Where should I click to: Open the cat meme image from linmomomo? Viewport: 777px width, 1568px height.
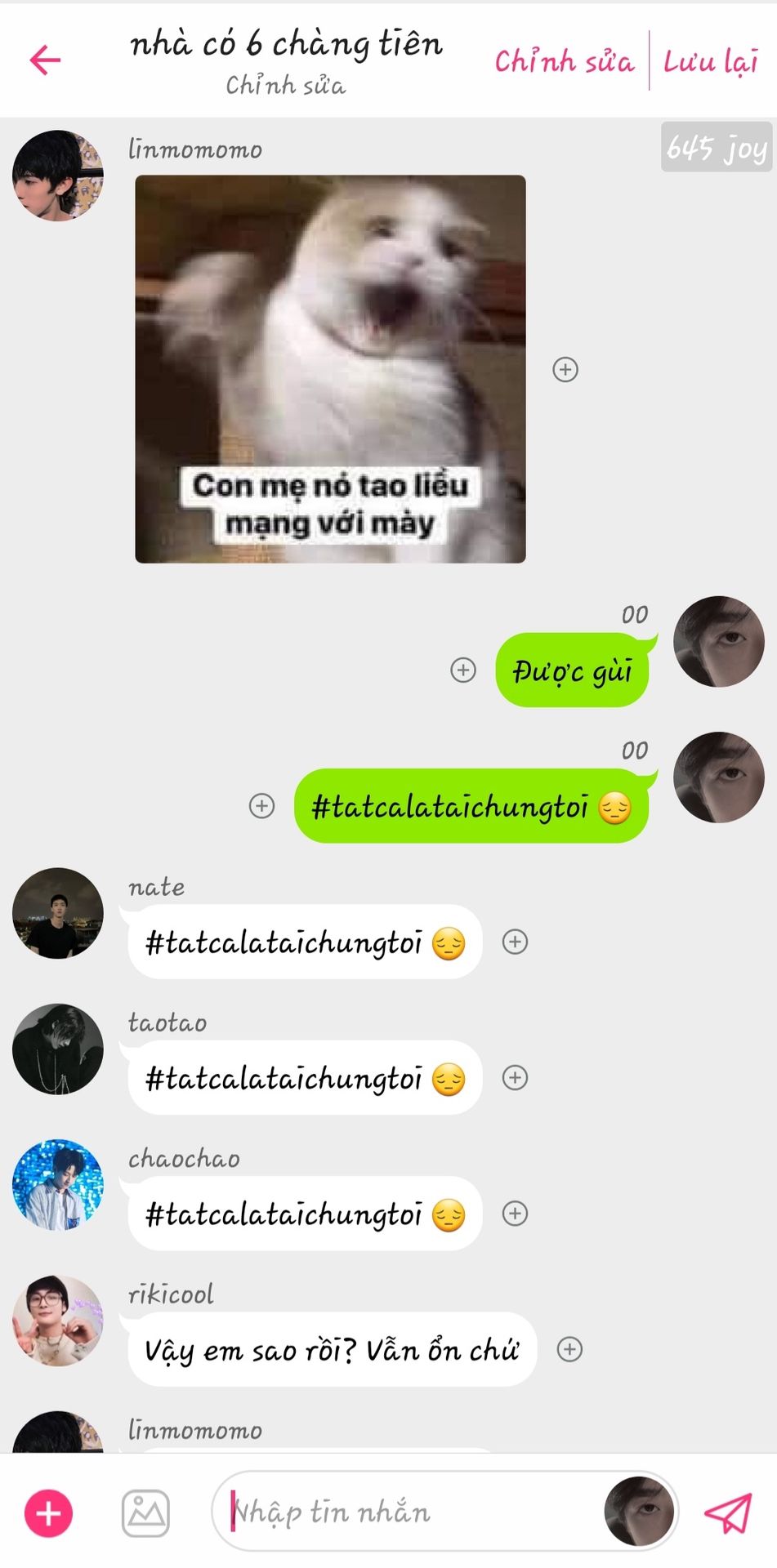[330, 368]
